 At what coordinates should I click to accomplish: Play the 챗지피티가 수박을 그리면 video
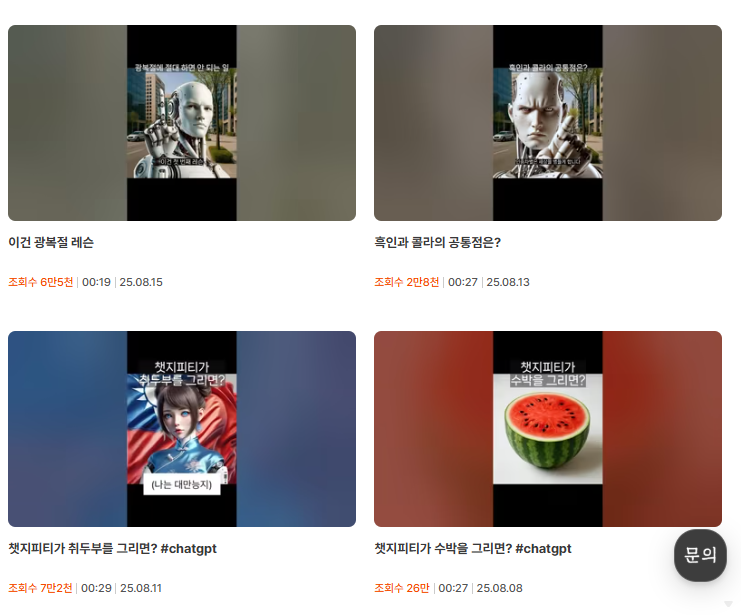coord(547,428)
